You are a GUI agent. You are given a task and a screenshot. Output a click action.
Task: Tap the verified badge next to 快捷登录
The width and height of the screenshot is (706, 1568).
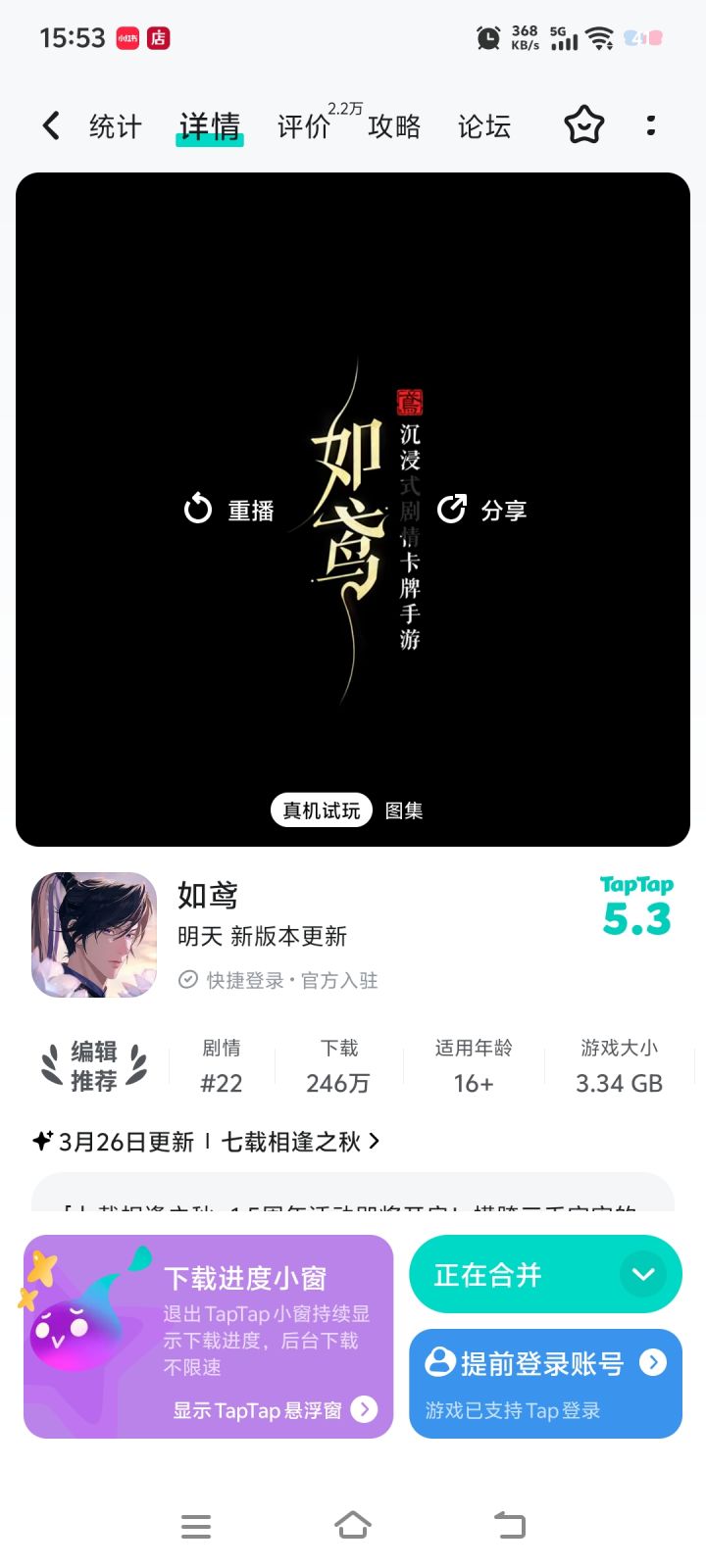tap(186, 980)
